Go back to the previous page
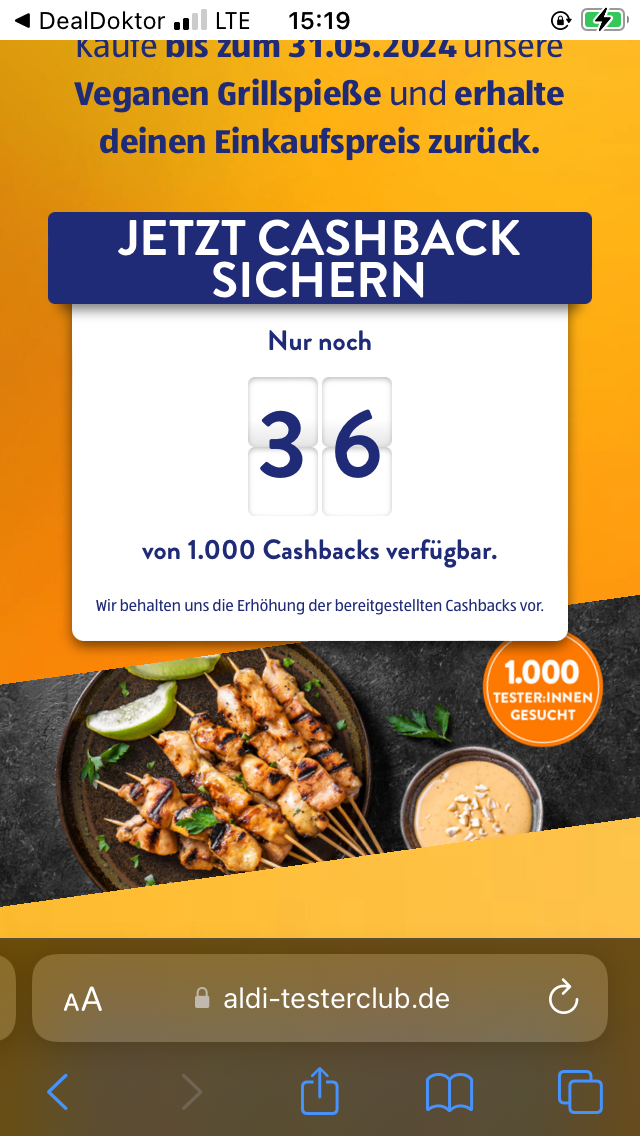 pos(57,1091)
